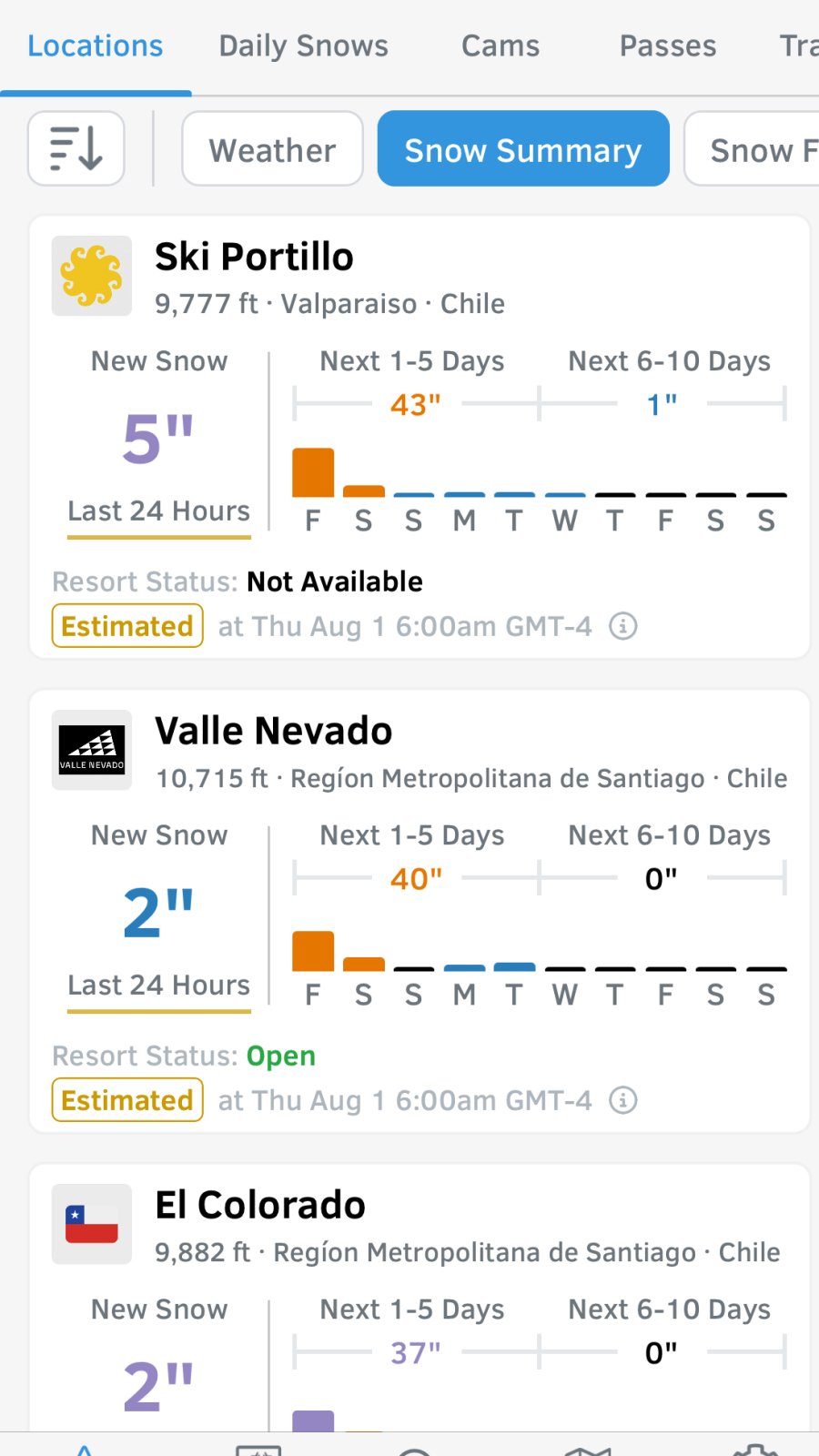This screenshot has width=819, height=1456.
Task: Go to the Passes tab
Action: (x=668, y=46)
